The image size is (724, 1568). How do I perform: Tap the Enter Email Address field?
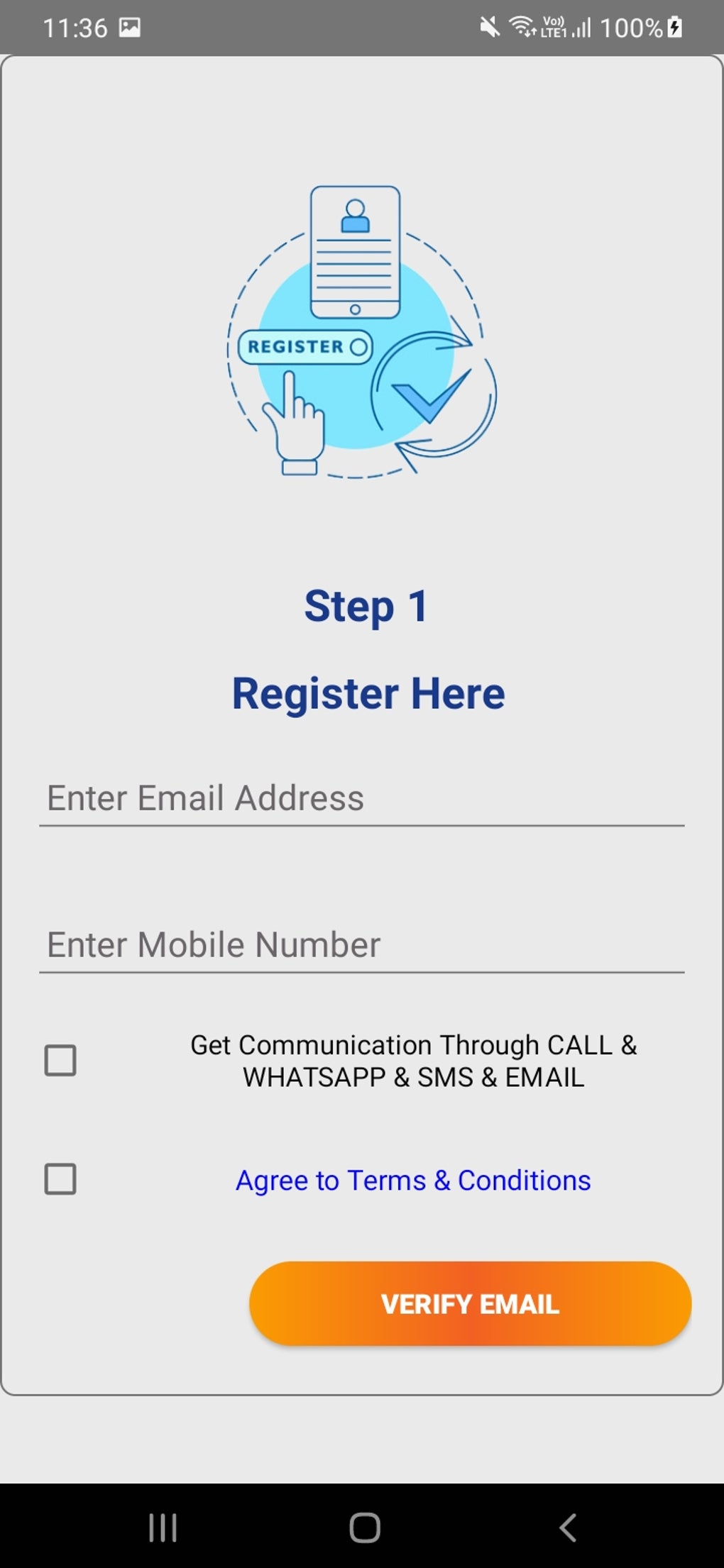[x=361, y=798]
